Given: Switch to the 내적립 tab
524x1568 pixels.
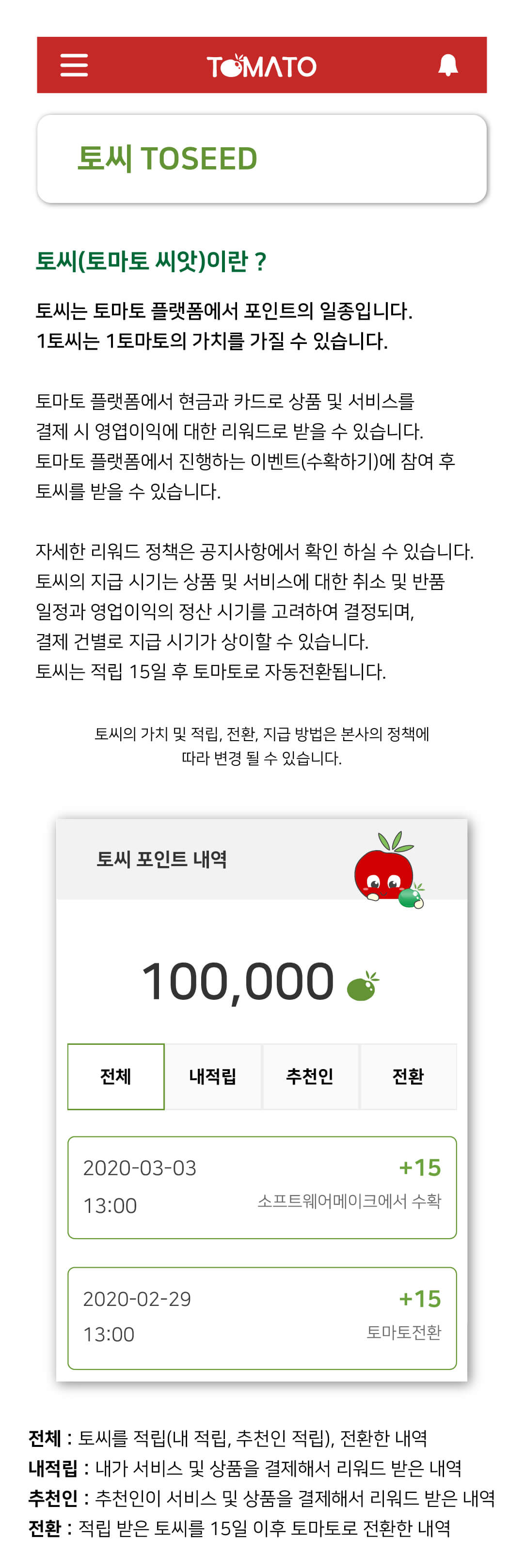Looking at the screenshot, I should pos(213,1076).
